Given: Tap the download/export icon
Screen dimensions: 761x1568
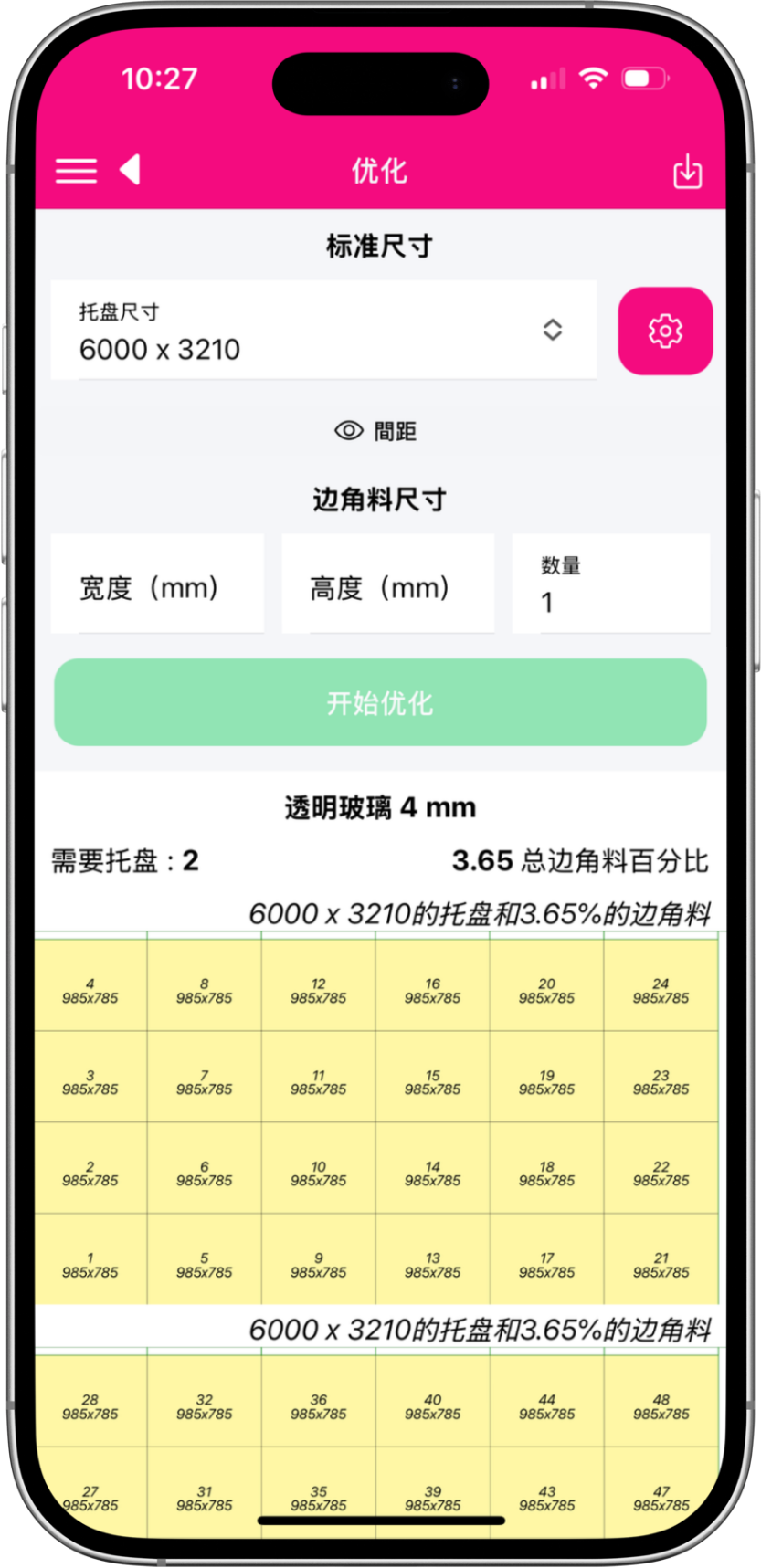Looking at the screenshot, I should tap(687, 171).
